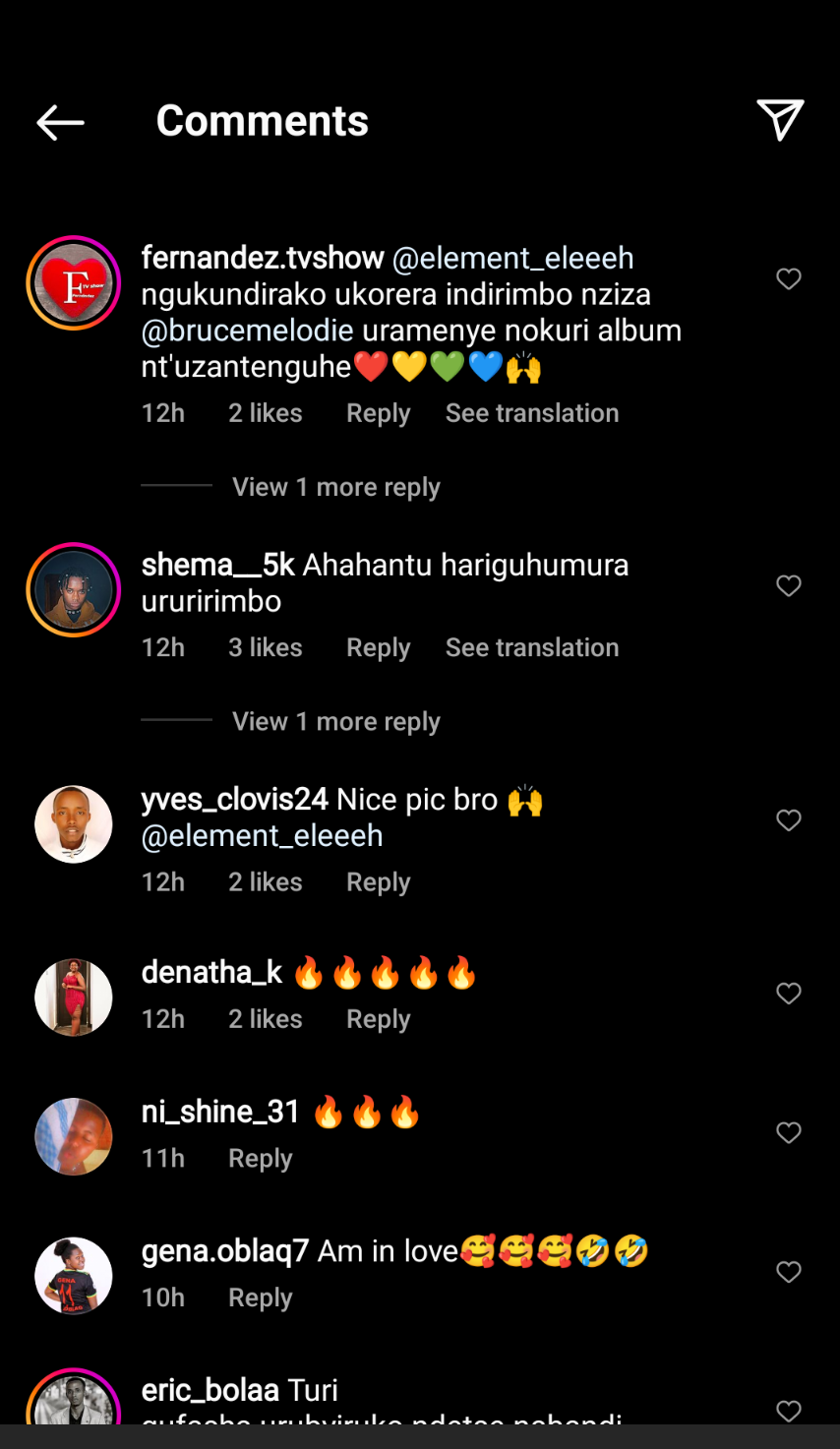The height and width of the screenshot is (1449, 840).
Task: Reply to ni_shine_31's comment
Action: (260, 1158)
